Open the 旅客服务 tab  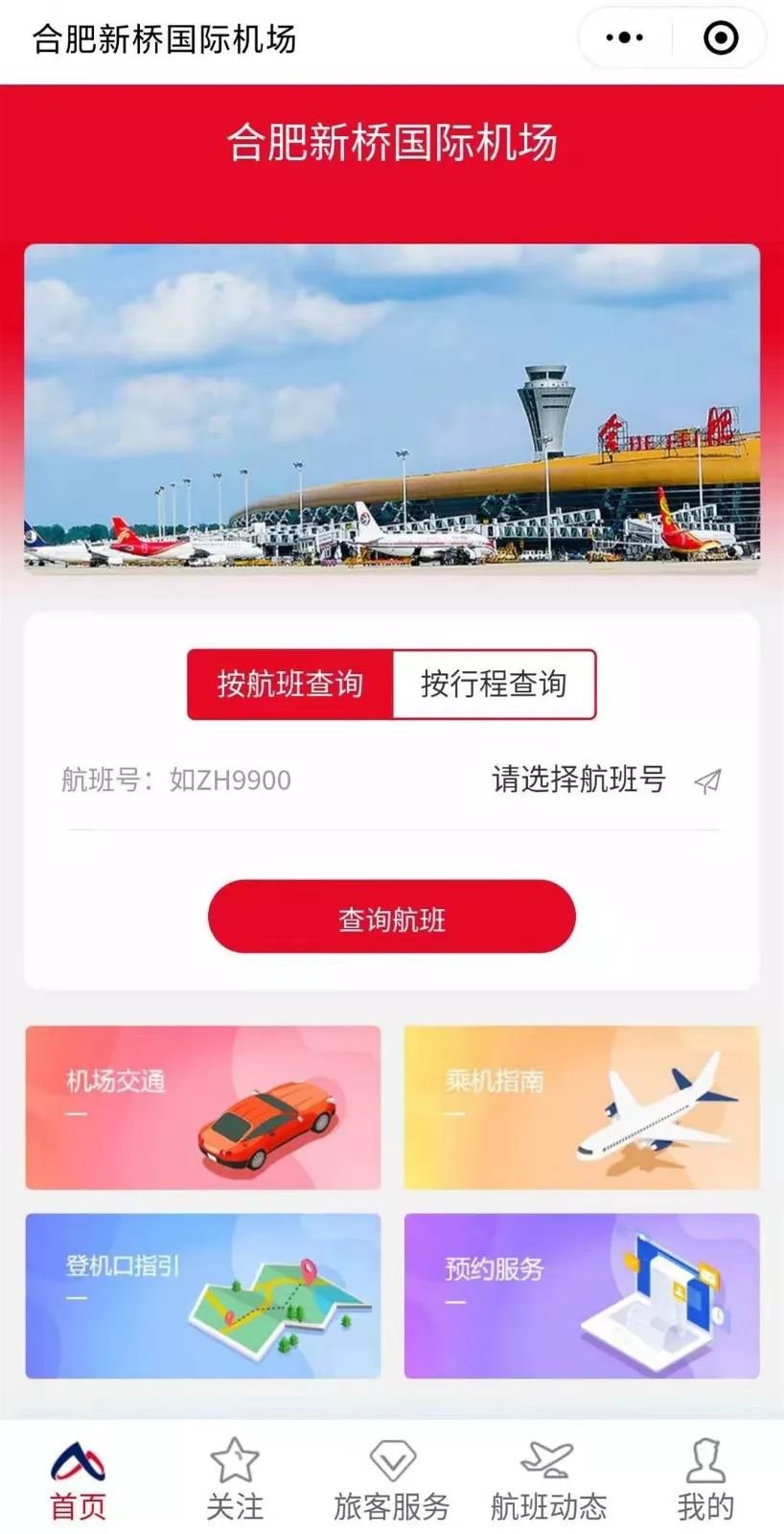click(392, 1481)
